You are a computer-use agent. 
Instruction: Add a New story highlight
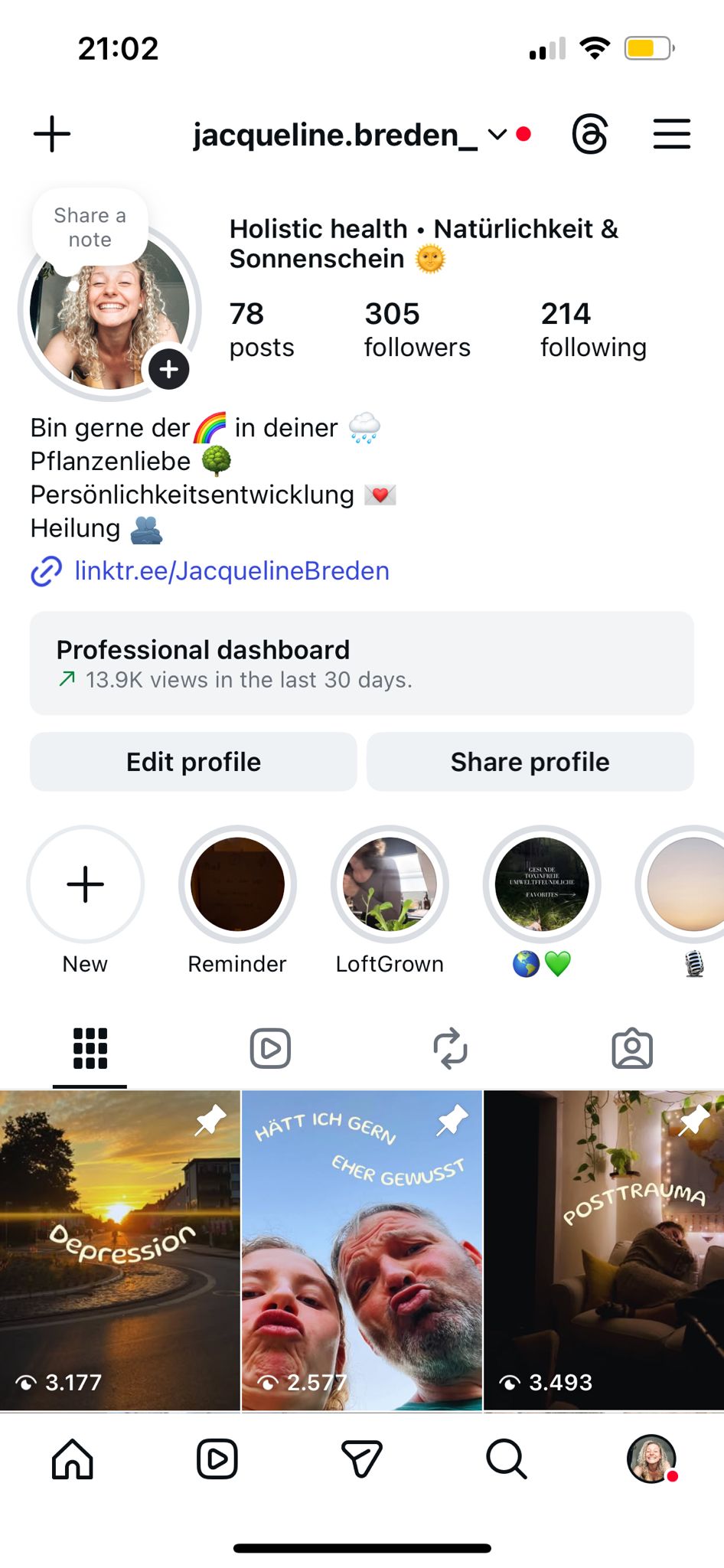click(85, 884)
